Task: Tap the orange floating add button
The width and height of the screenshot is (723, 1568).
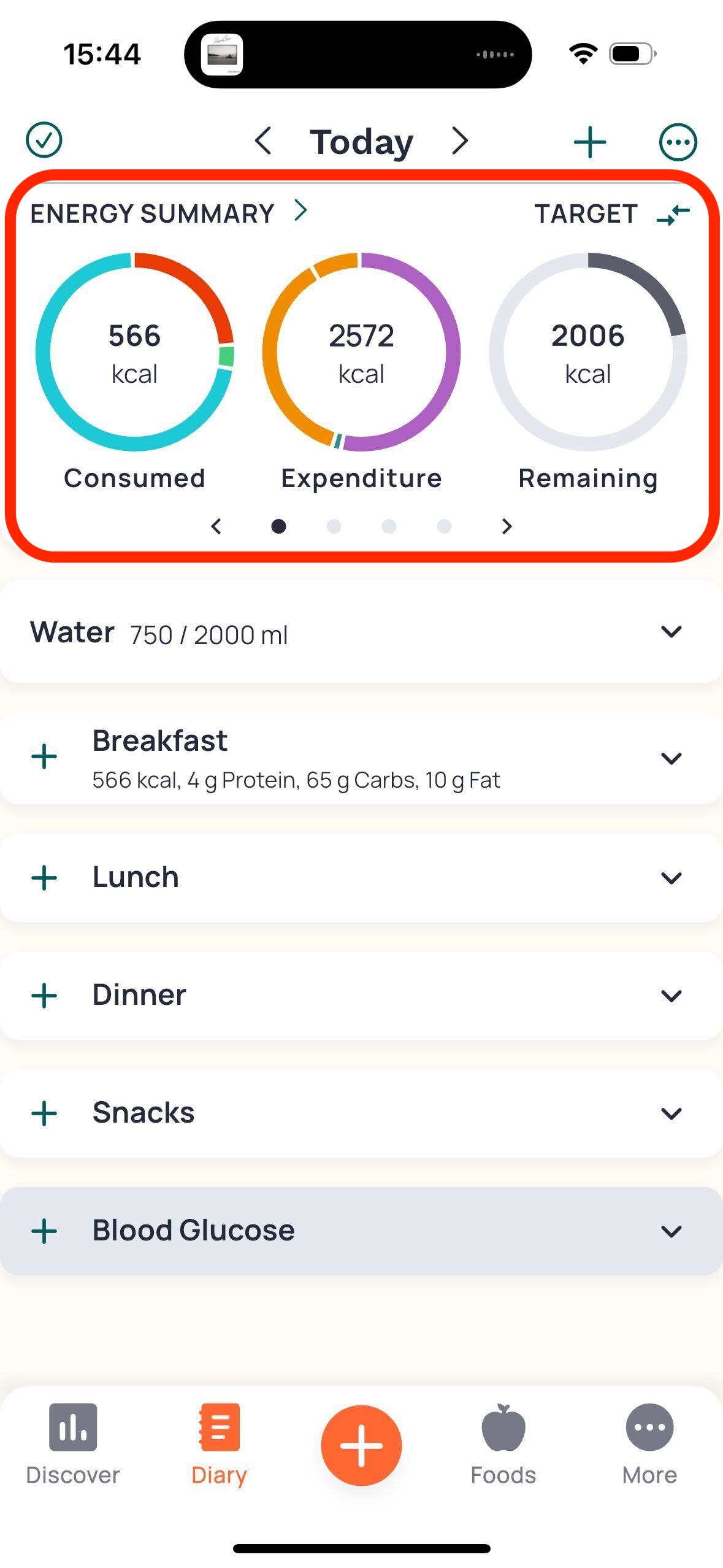Action: click(361, 1445)
